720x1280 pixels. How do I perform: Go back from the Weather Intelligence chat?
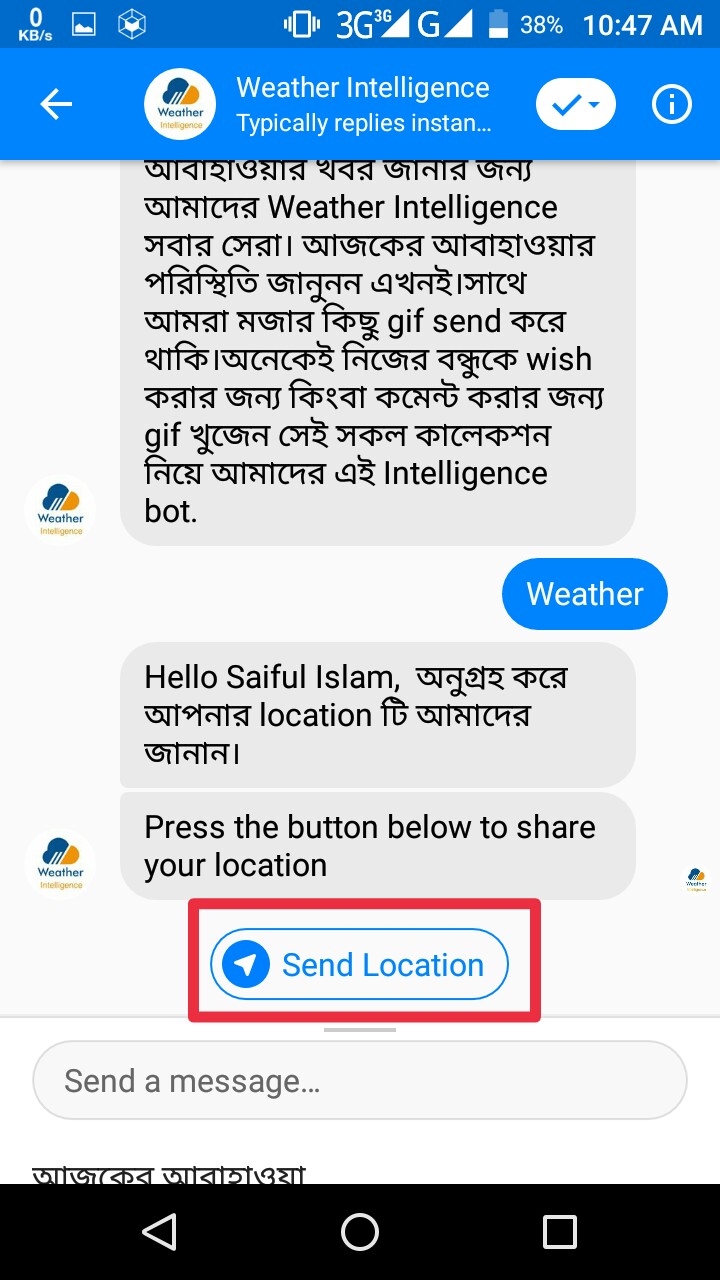56,104
